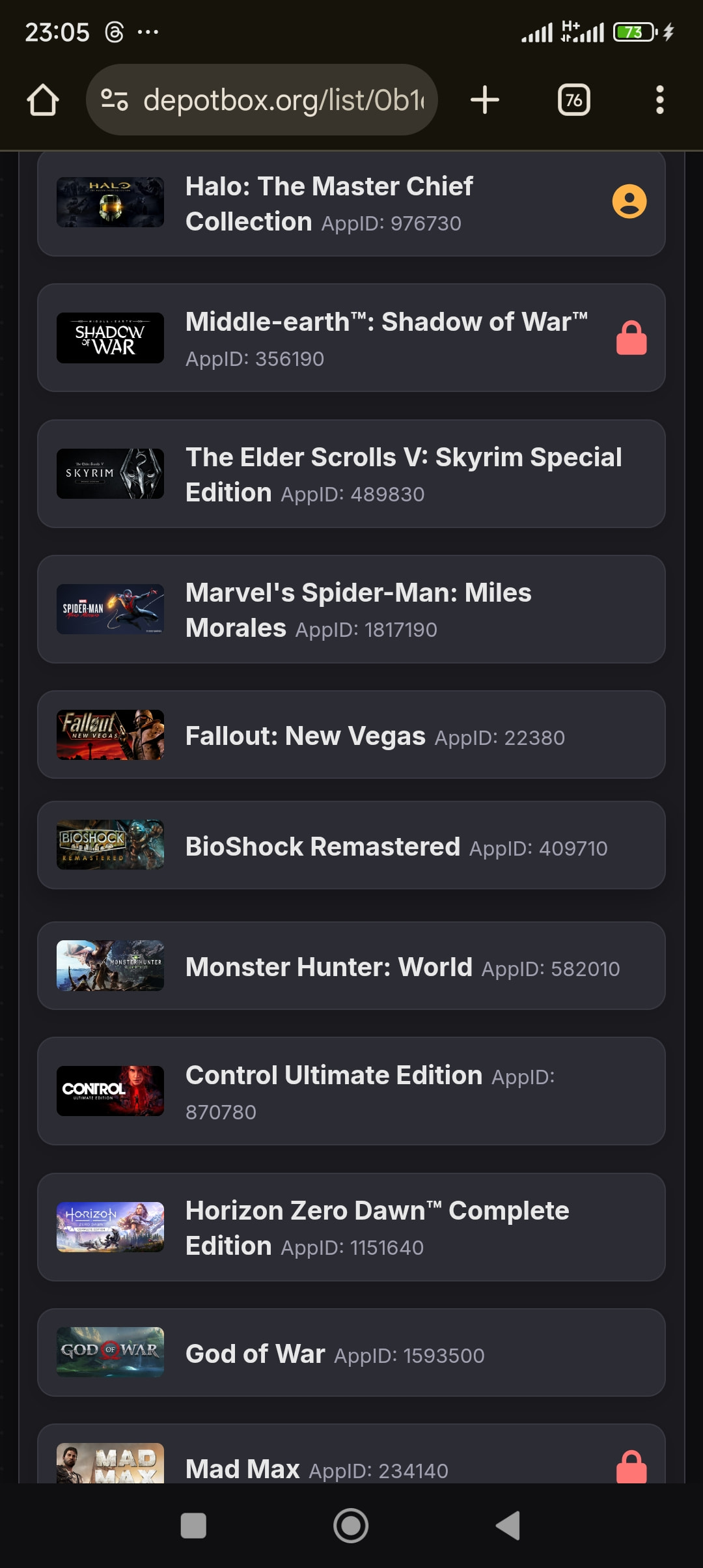View BioShock Remastered card
703x1568 pixels.
351,846
